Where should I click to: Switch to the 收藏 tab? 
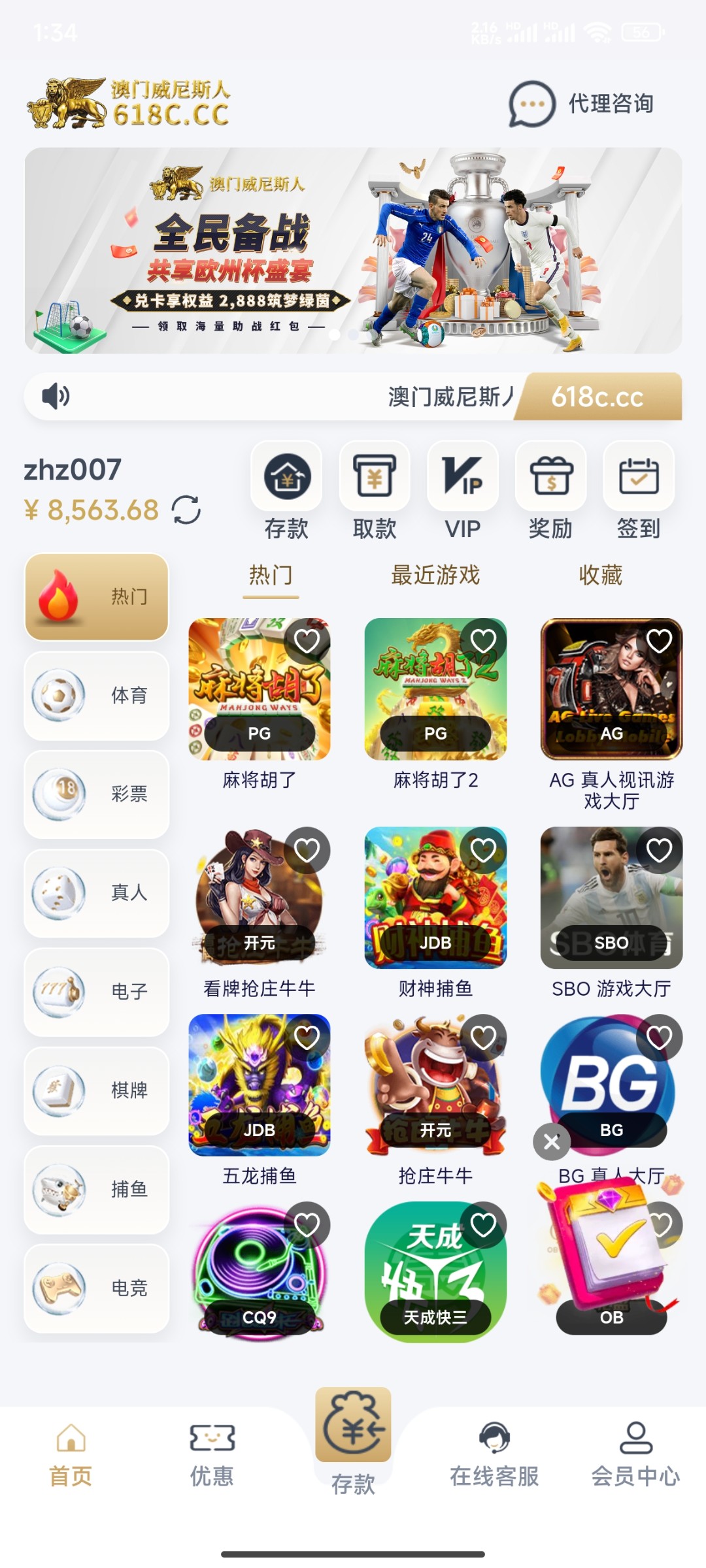point(601,575)
